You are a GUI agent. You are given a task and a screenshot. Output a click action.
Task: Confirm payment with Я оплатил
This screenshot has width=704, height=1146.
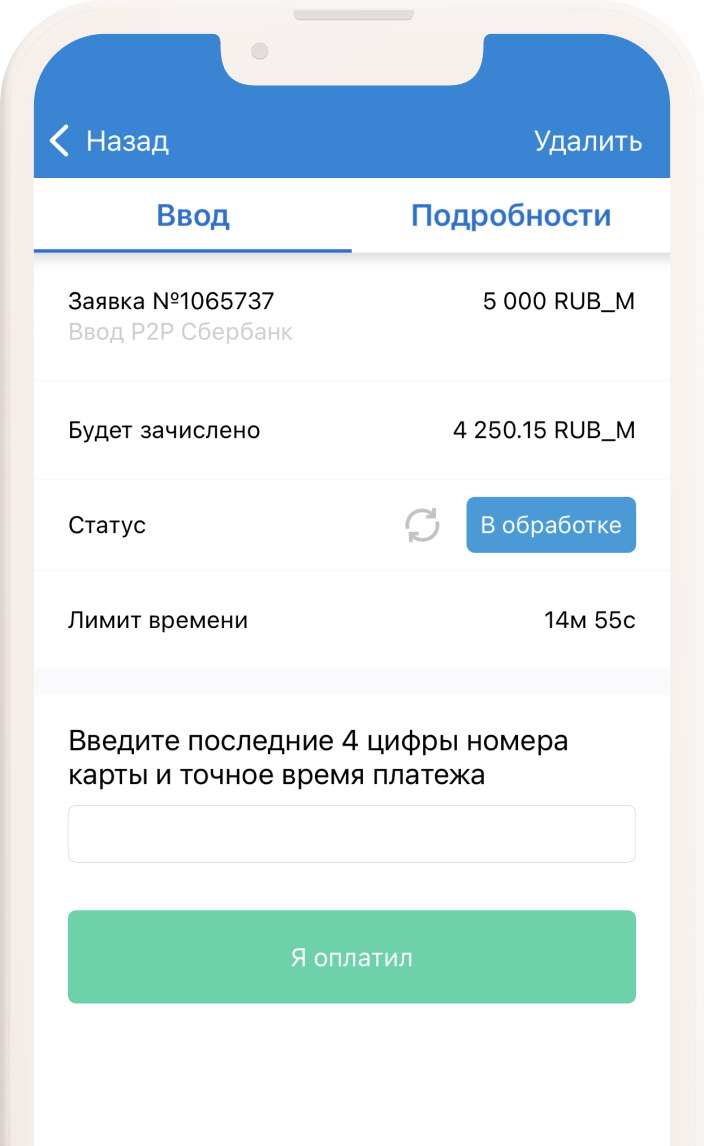tap(351, 957)
